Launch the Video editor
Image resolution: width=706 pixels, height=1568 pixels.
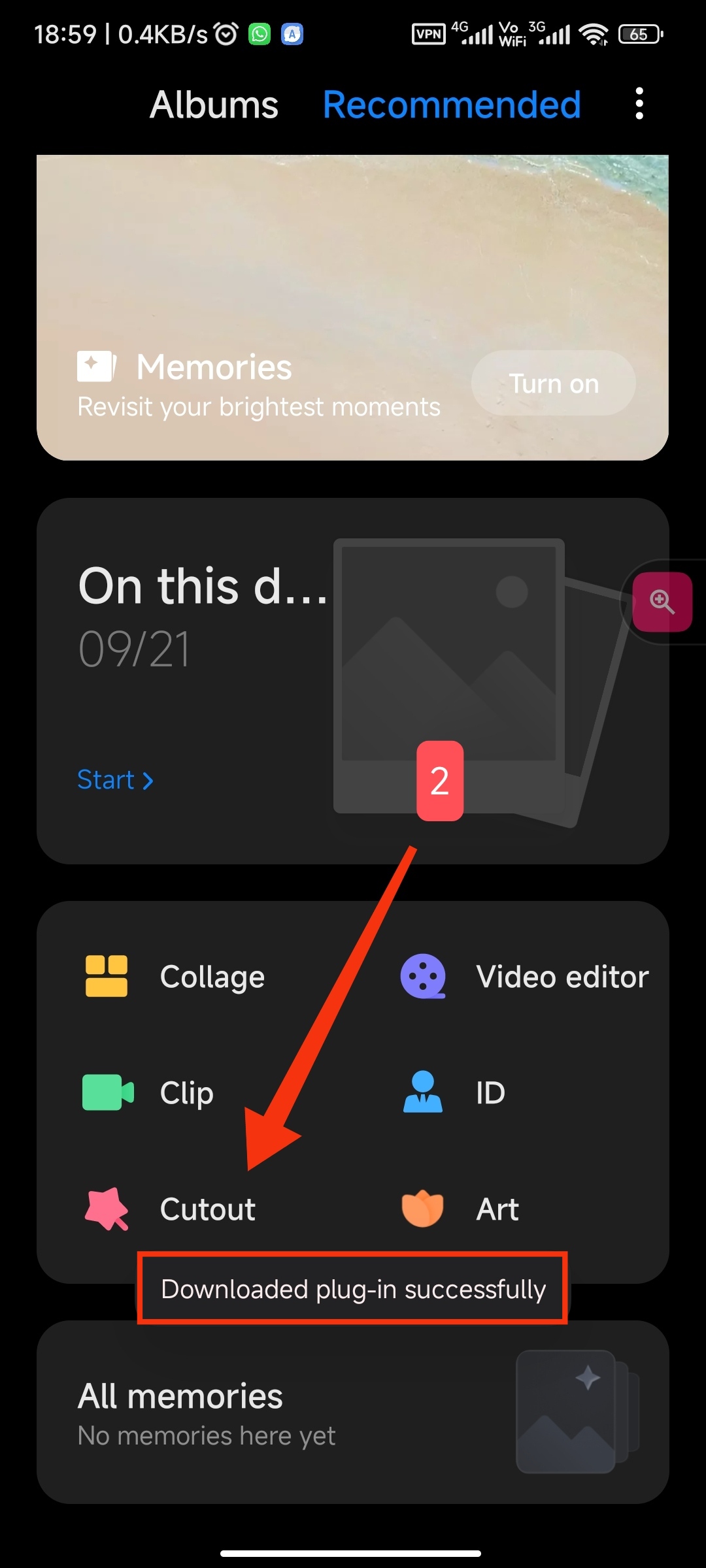[x=524, y=976]
